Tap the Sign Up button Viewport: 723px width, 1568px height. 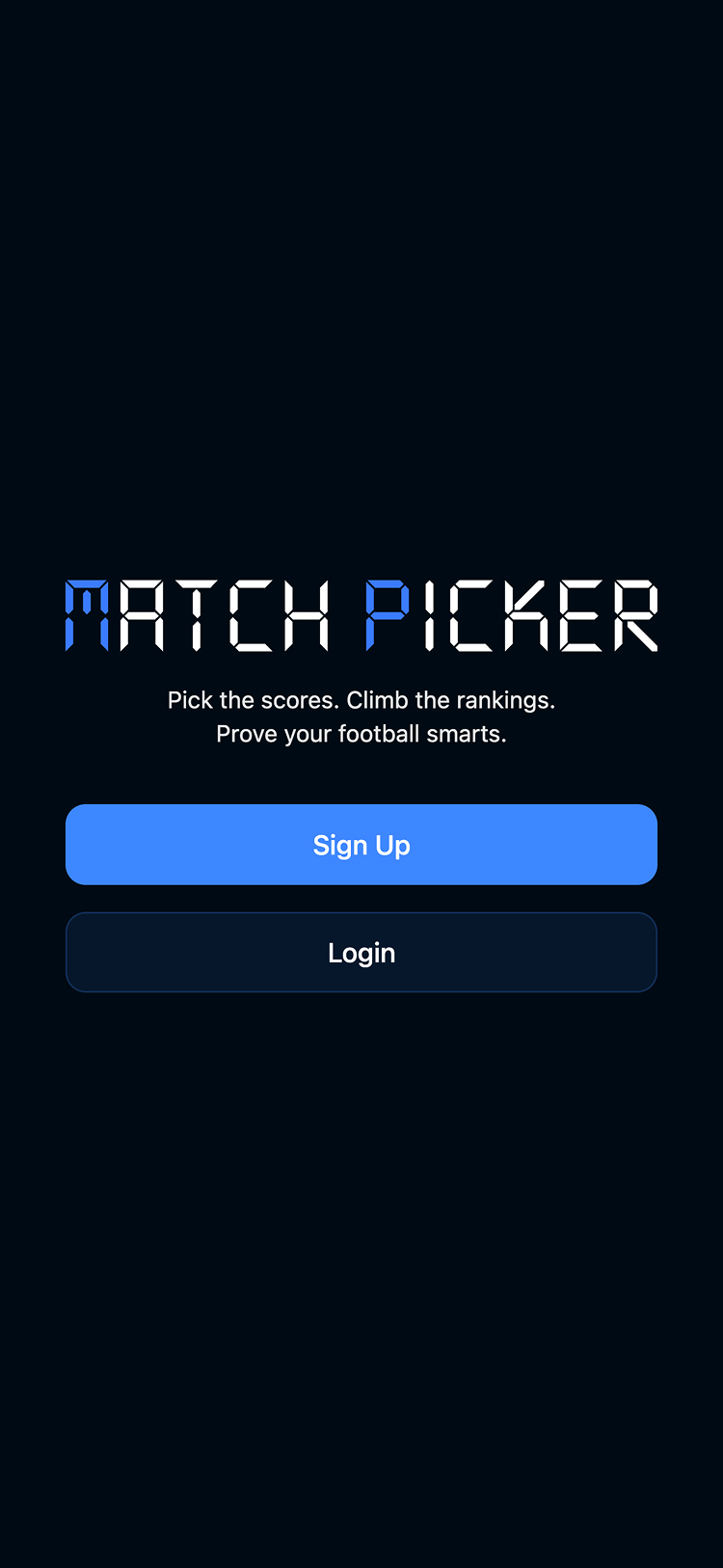(x=361, y=845)
